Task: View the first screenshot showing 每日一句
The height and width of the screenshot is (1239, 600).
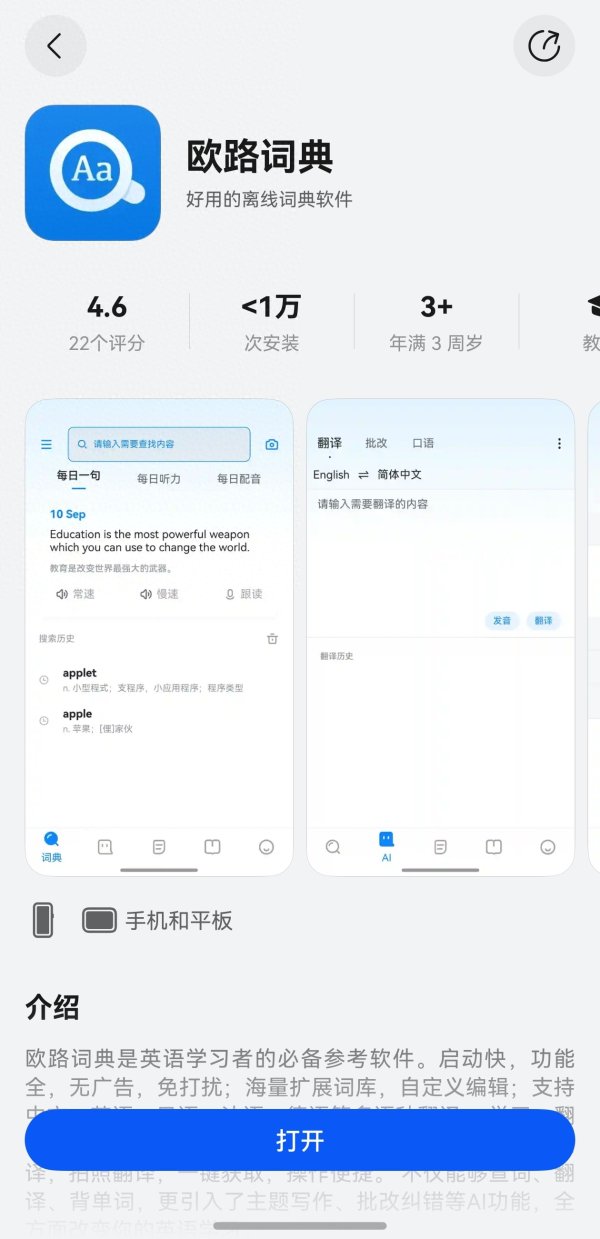Action: pos(159,637)
